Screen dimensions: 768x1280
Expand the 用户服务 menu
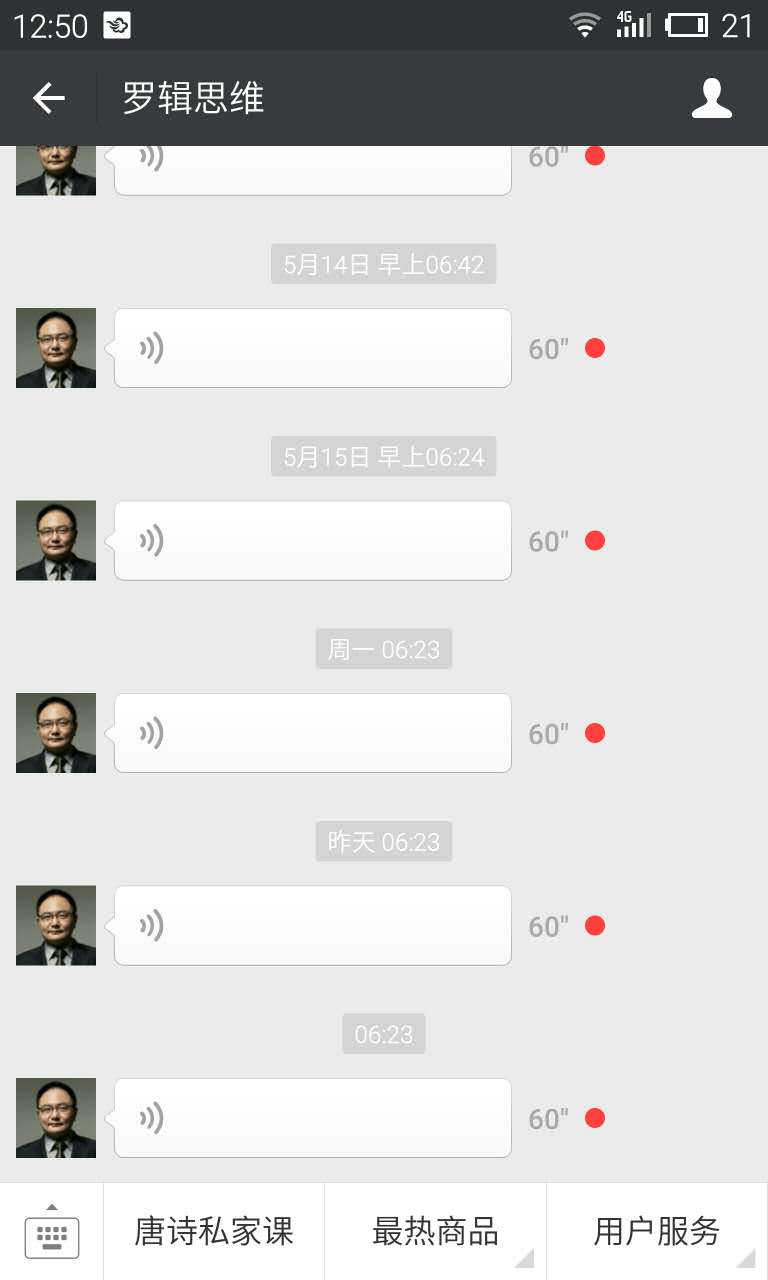pyautogui.click(x=657, y=1232)
